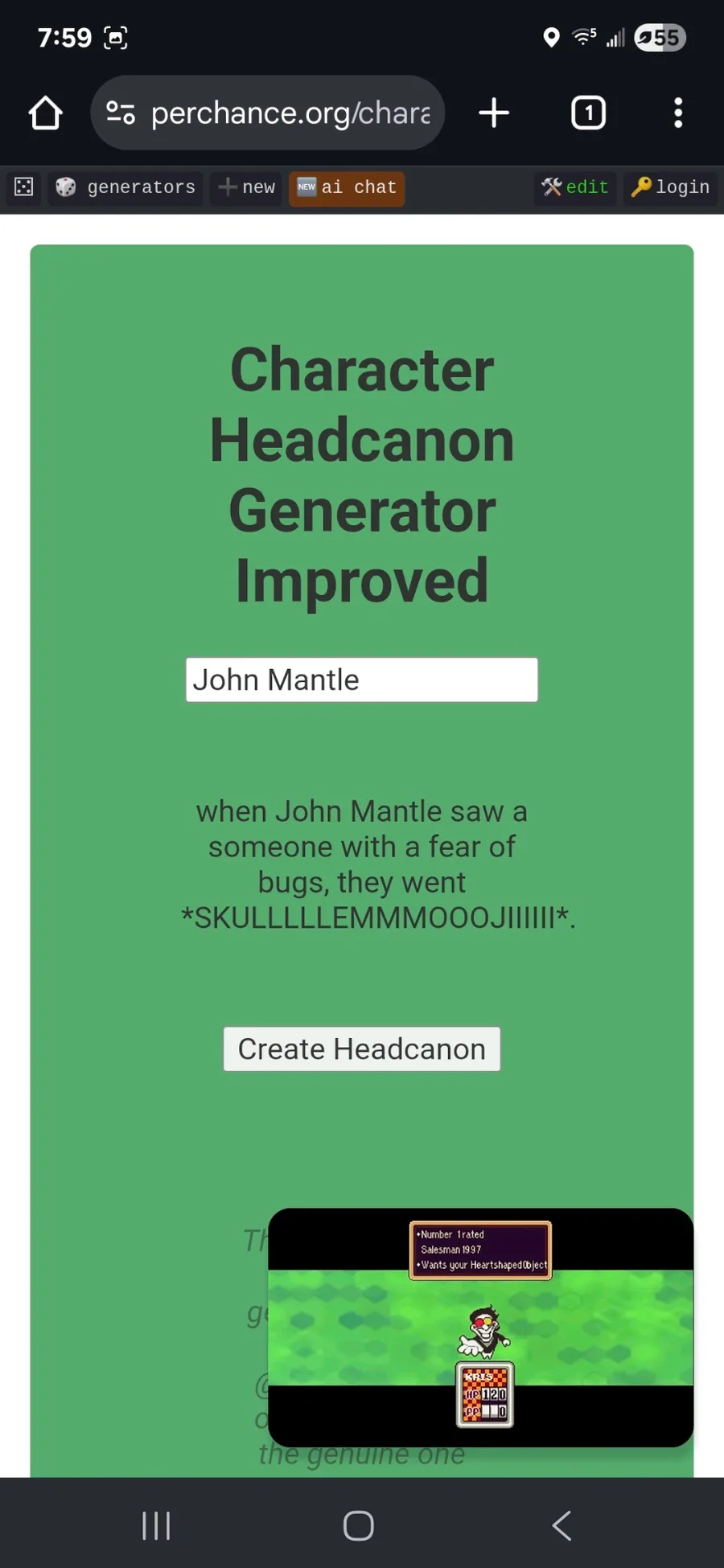Image resolution: width=724 pixels, height=1568 pixels.
Task: Open the ai chat link
Action: pyautogui.click(x=347, y=187)
